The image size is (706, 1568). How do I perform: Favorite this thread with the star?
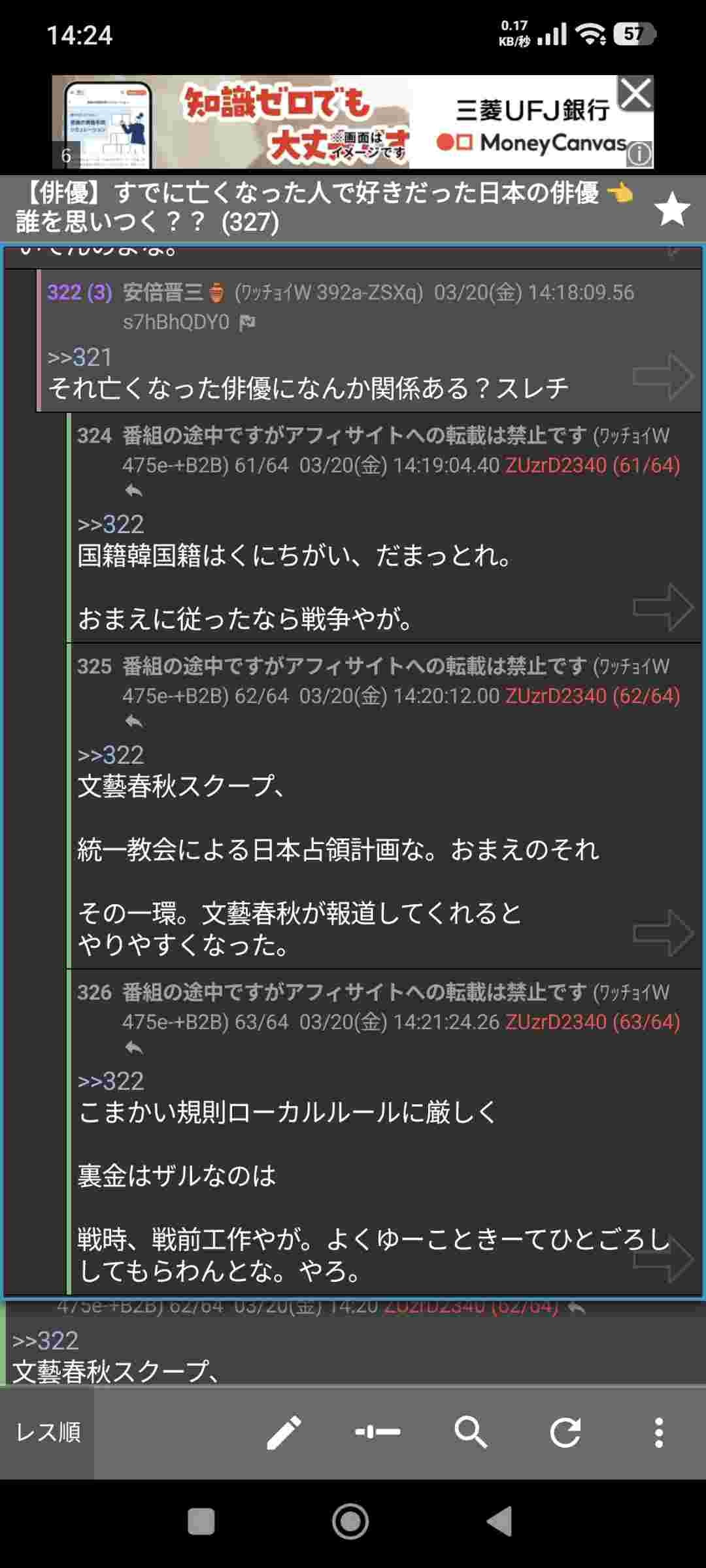click(x=671, y=210)
